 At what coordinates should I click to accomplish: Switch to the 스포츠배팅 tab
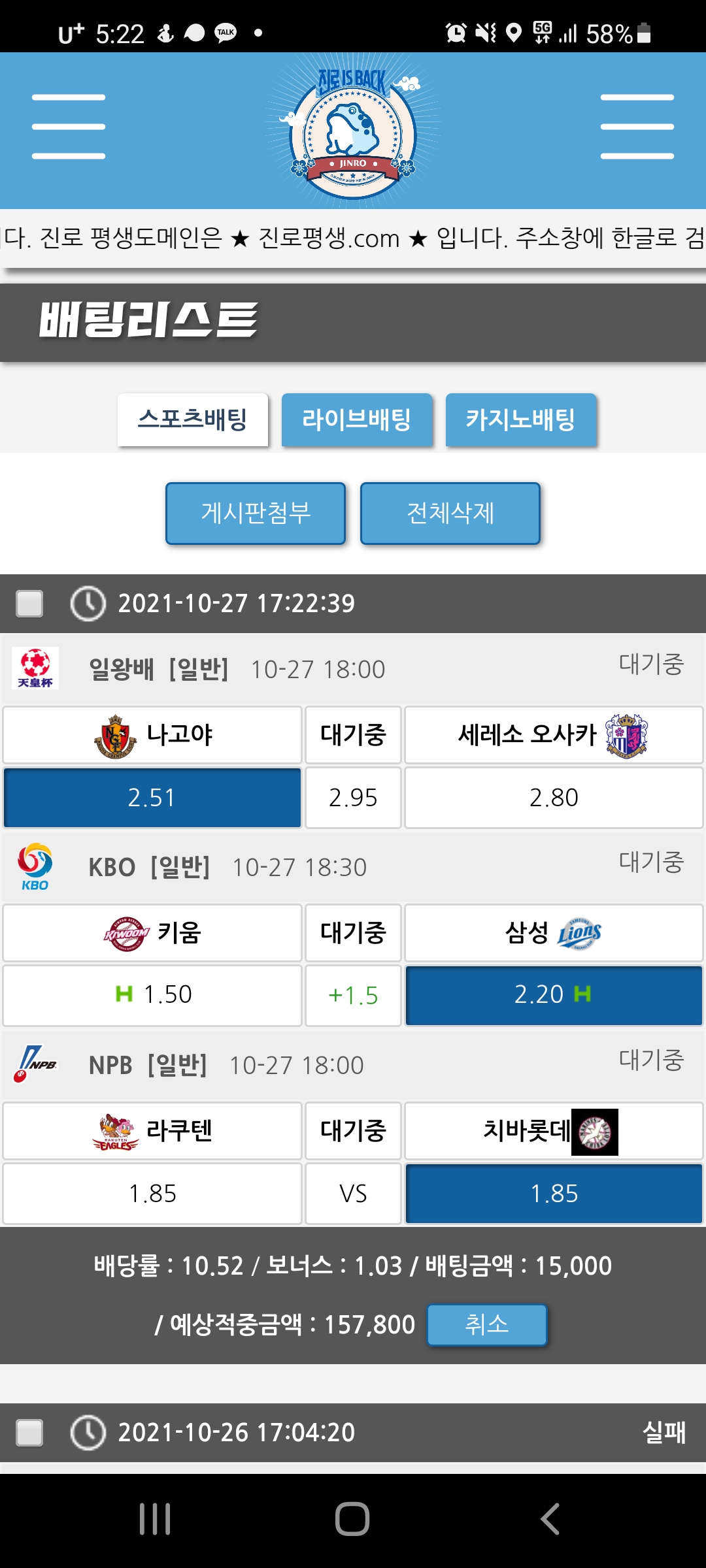(193, 419)
